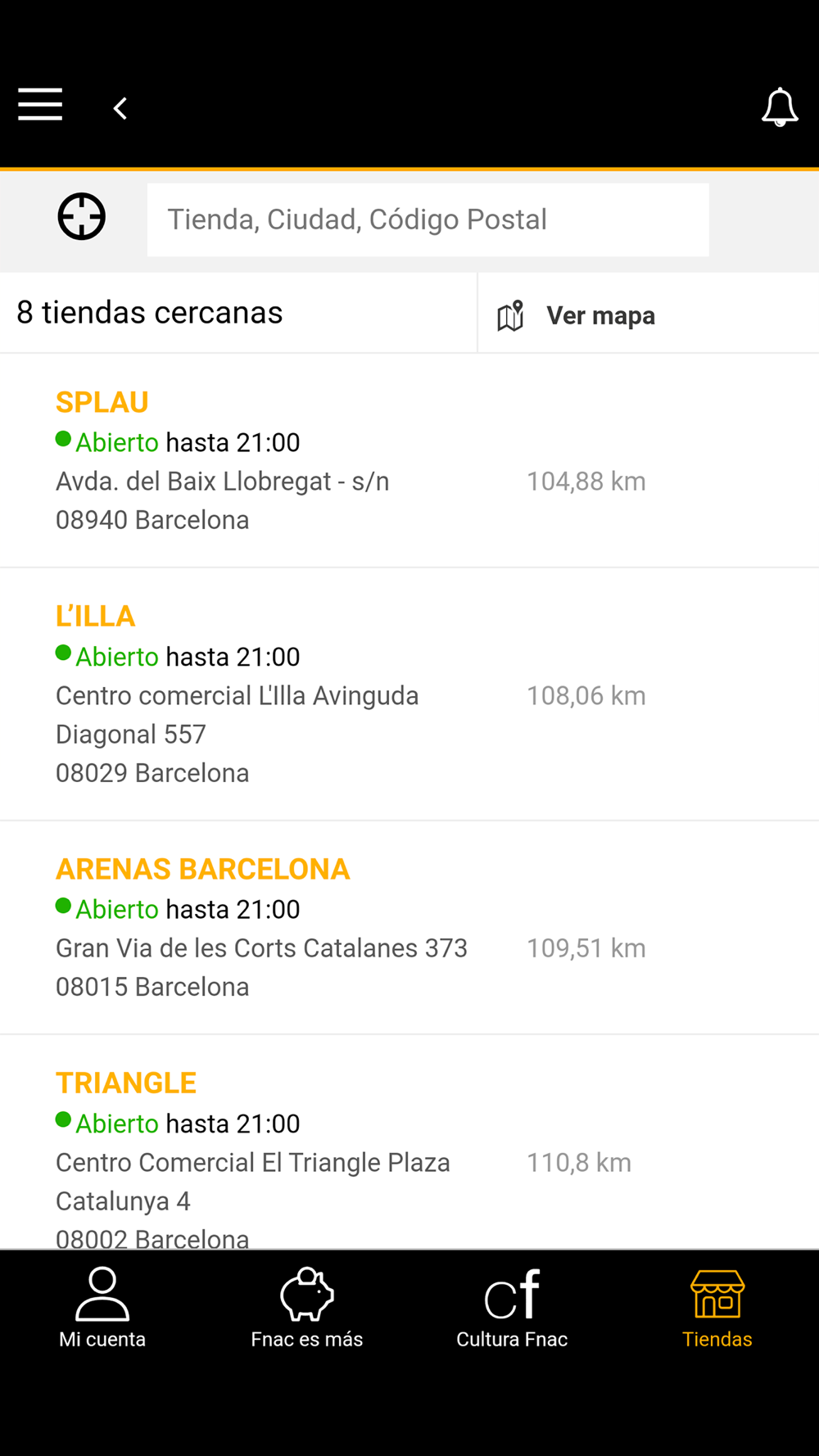View the ARENAS BARCELONA store
The height and width of the screenshot is (1456, 819).
point(202,869)
